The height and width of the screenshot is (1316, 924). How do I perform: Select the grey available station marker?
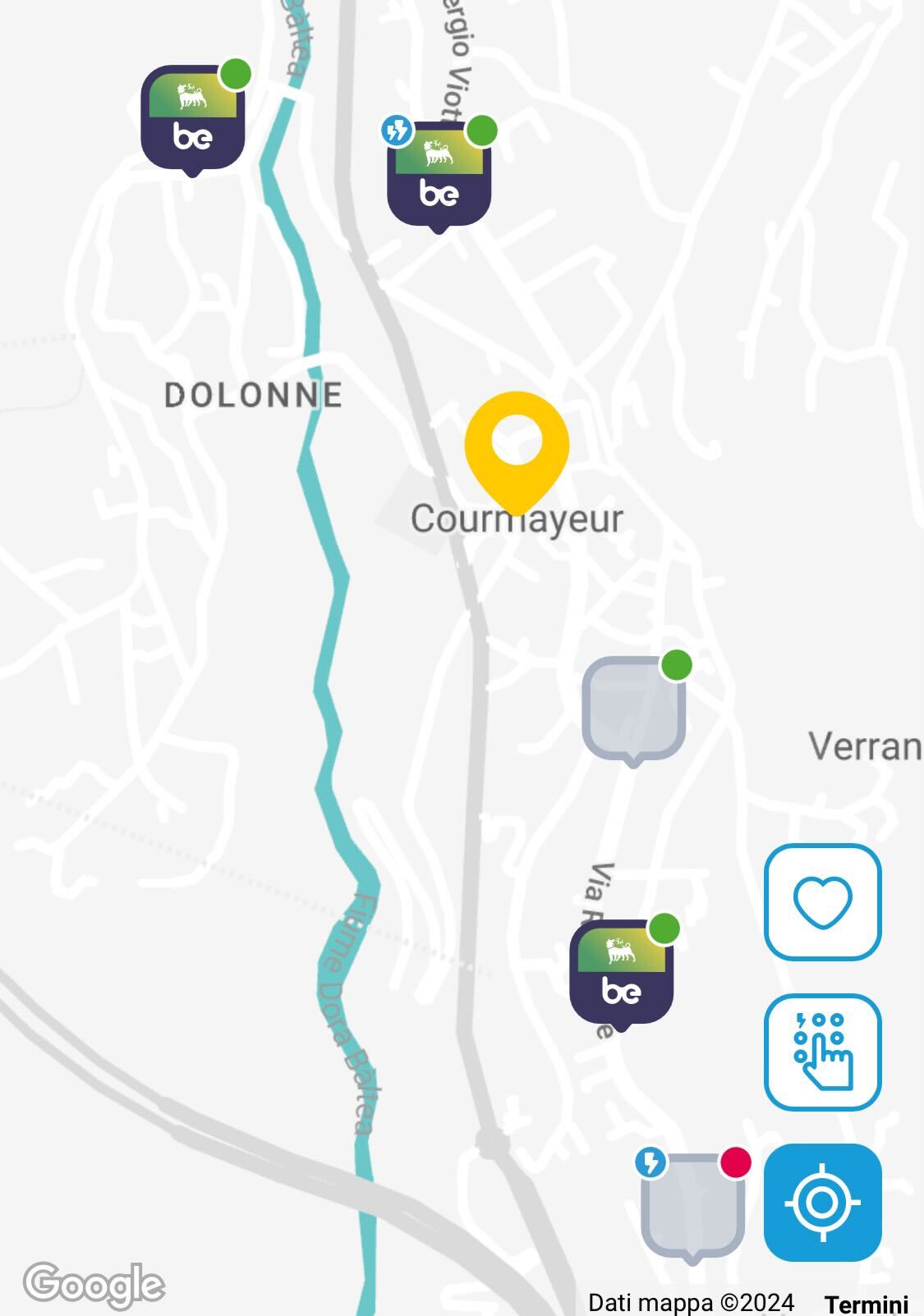click(x=635, y=709)
